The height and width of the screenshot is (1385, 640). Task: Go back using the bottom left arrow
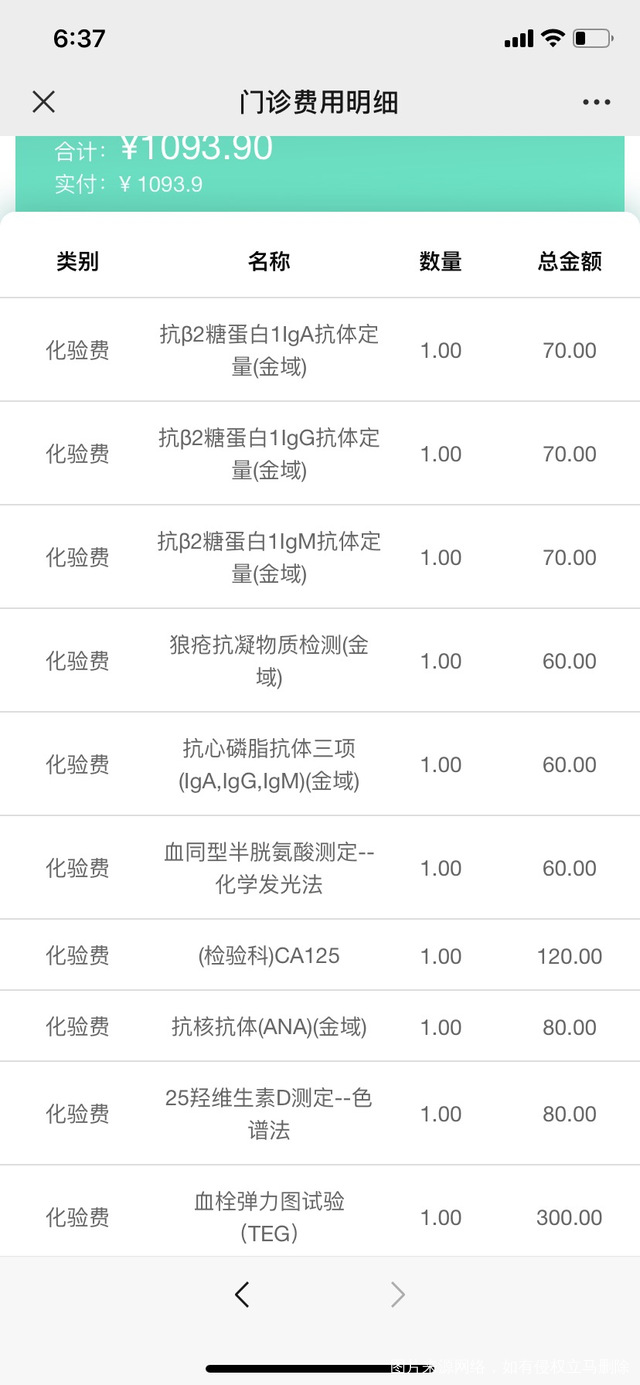click(242, 1295)
